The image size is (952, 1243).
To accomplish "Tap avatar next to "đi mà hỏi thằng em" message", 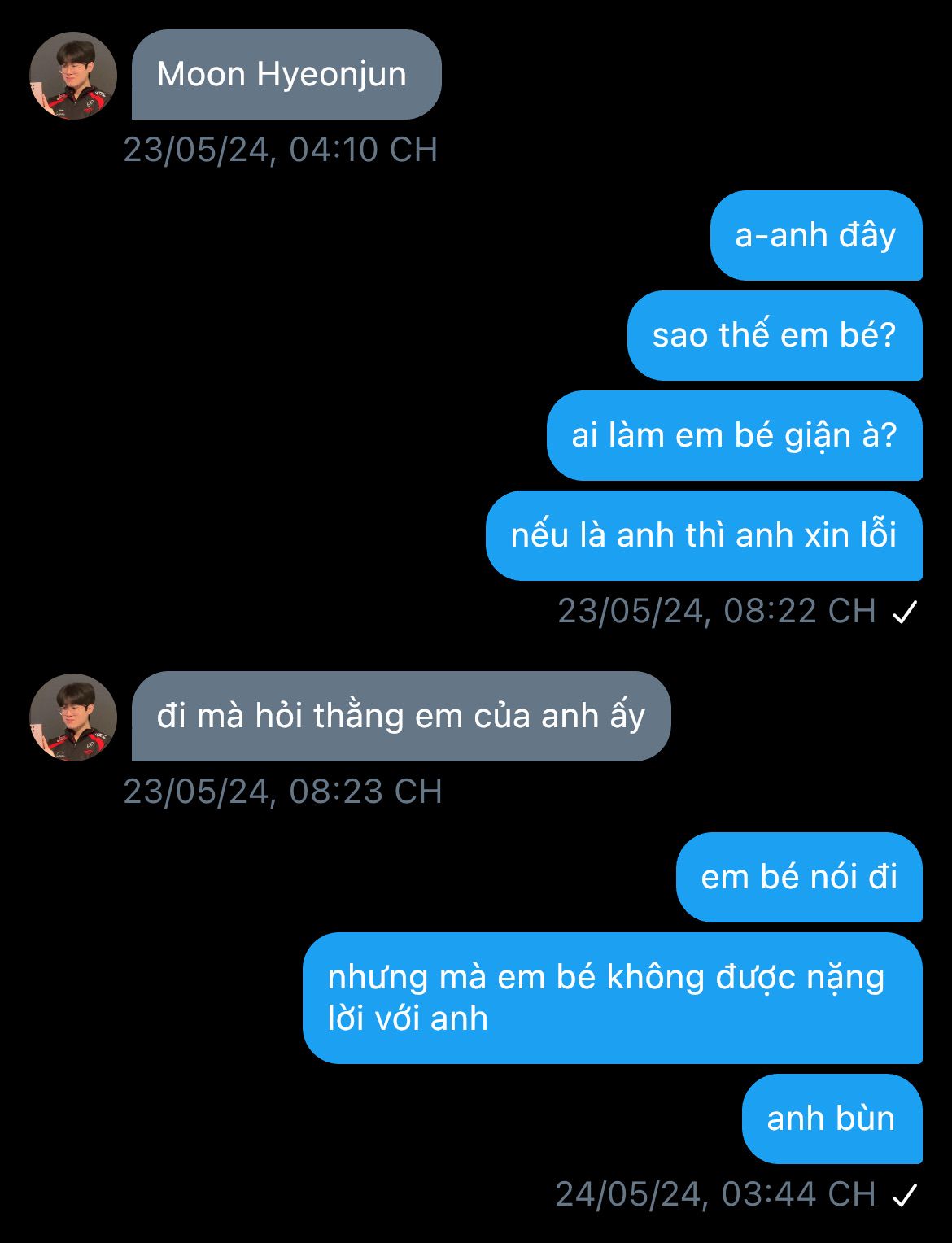I will tap(73, 717).
